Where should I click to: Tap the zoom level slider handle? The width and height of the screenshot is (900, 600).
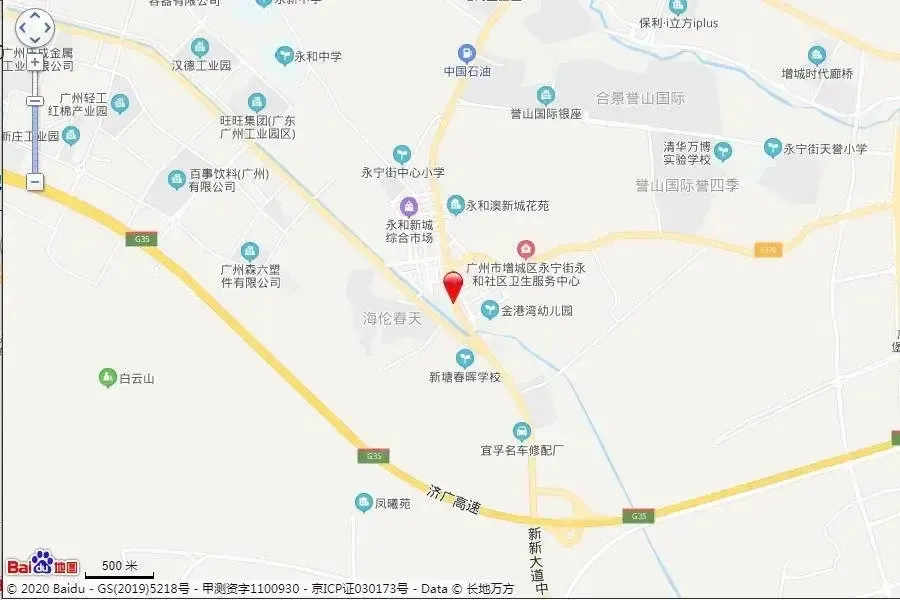click(x=35, y=101)
